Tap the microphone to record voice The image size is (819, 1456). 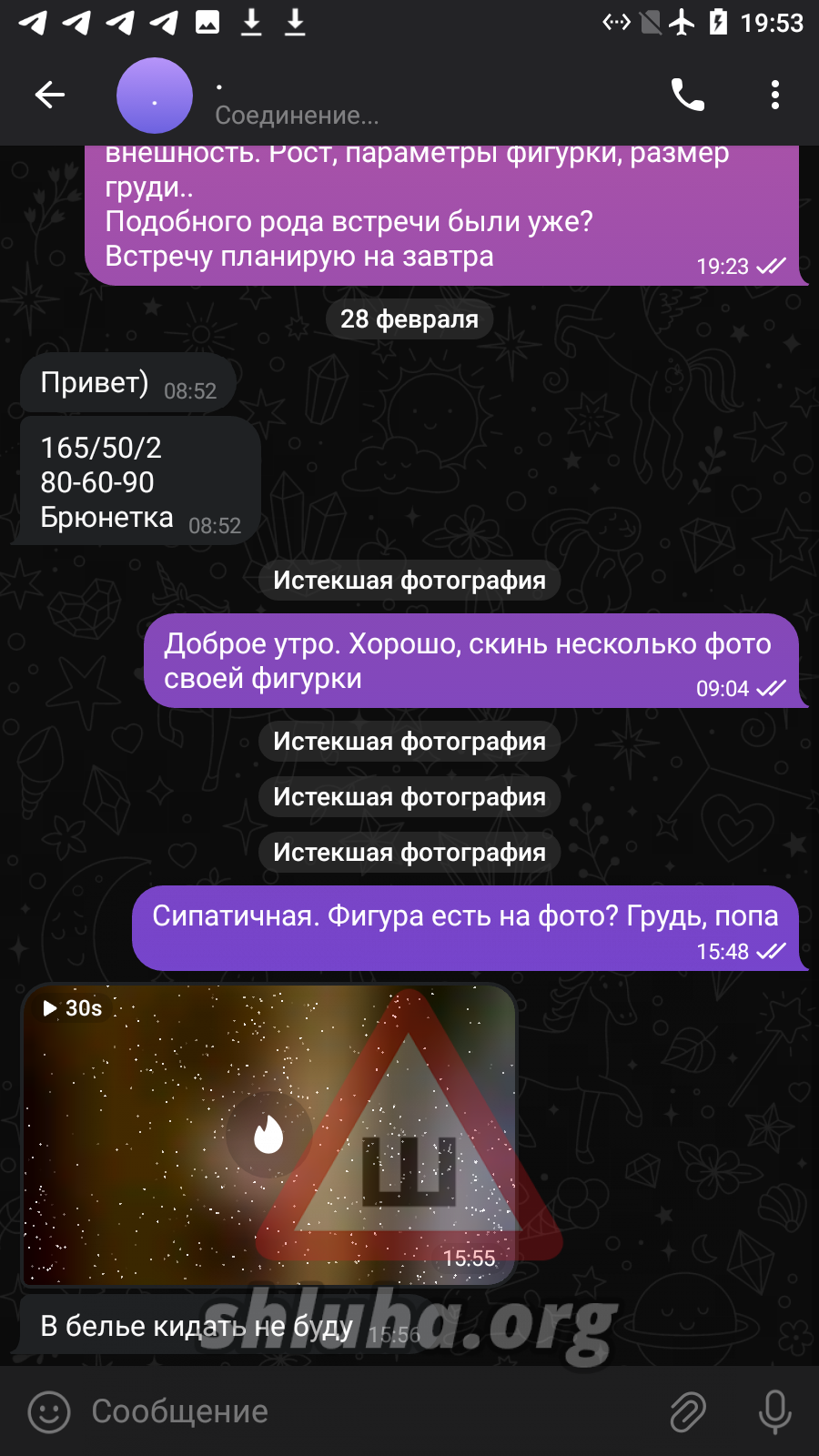774,1411
